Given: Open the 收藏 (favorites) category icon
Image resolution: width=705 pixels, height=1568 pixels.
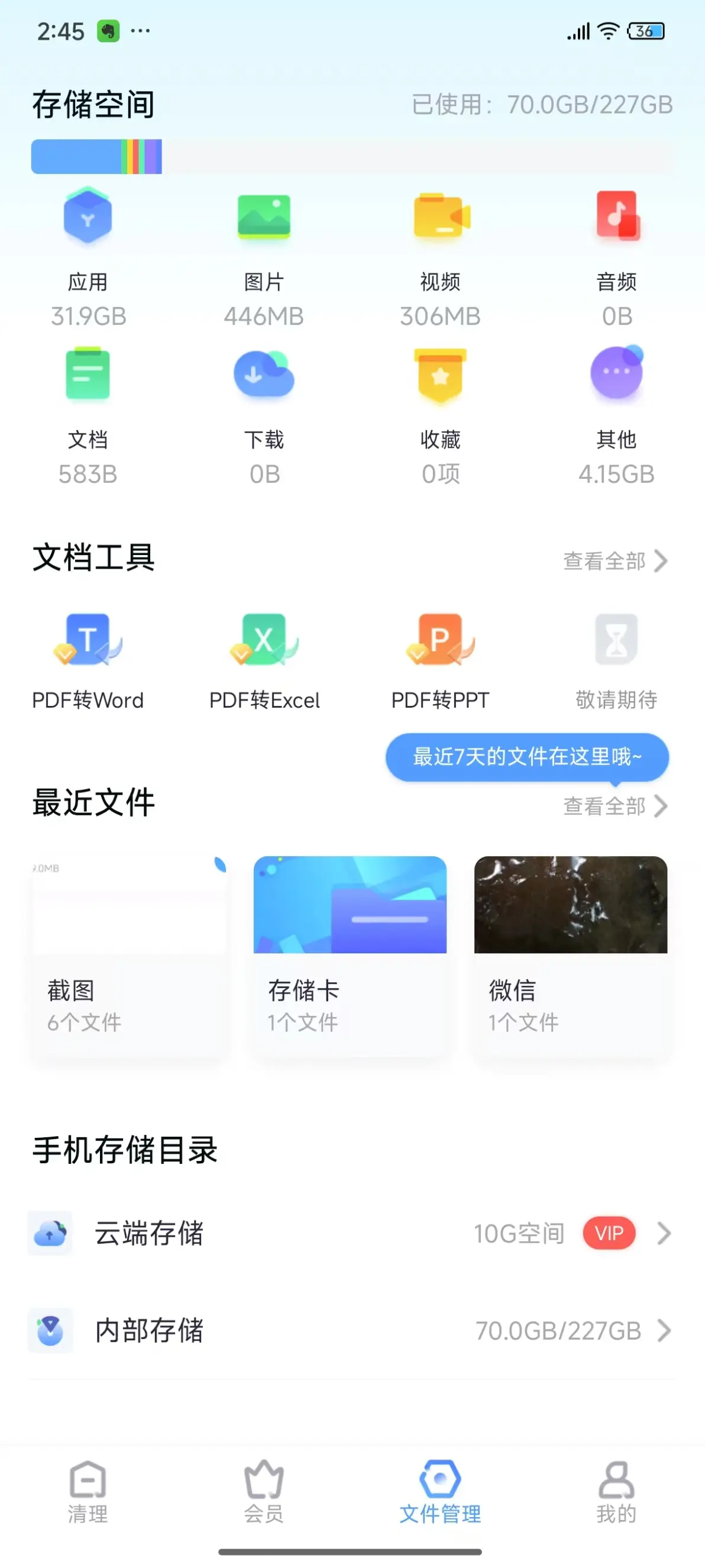Looking at the screenshot, I should [440, 376].
